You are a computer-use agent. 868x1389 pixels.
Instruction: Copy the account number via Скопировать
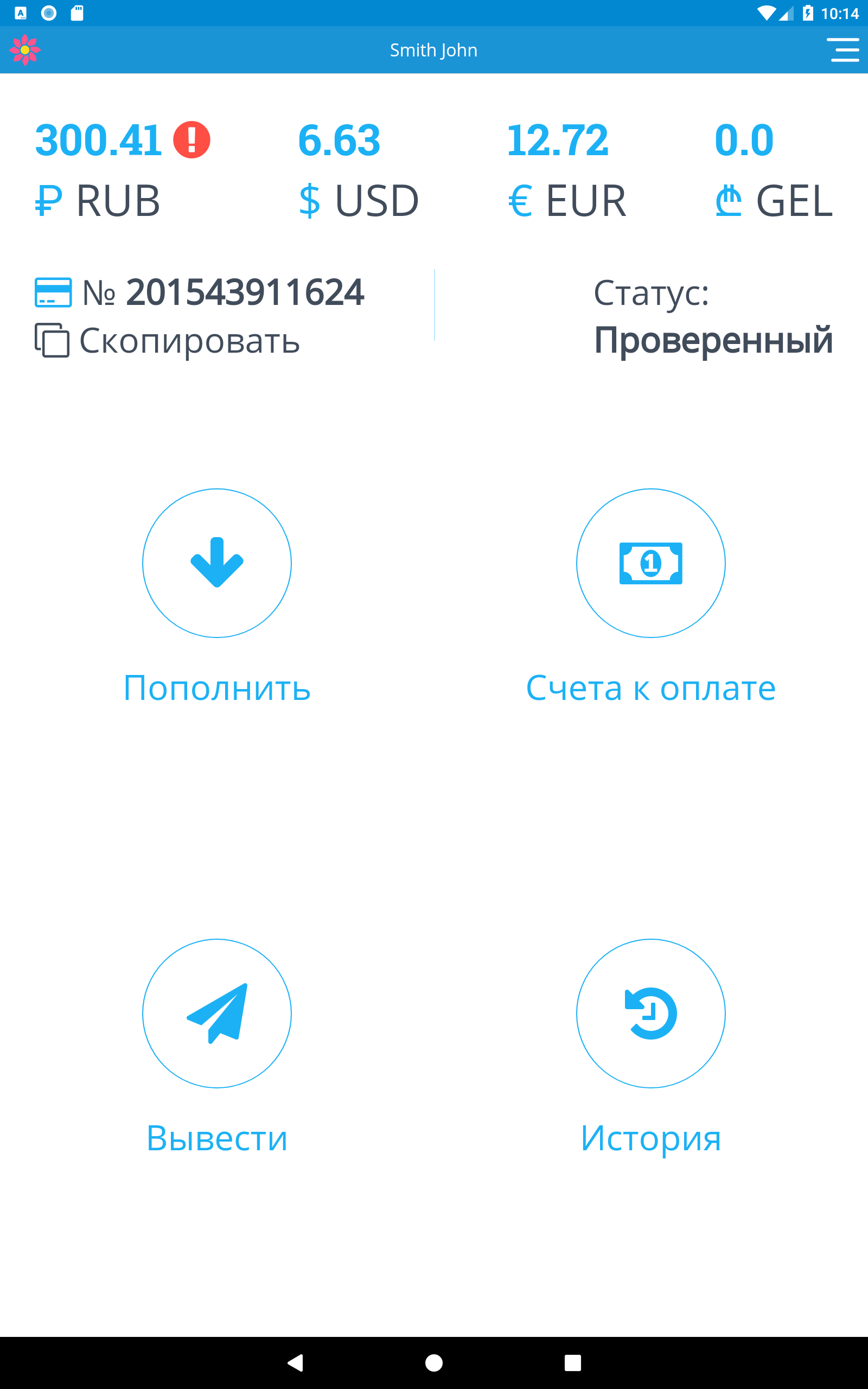pos(167,340)
